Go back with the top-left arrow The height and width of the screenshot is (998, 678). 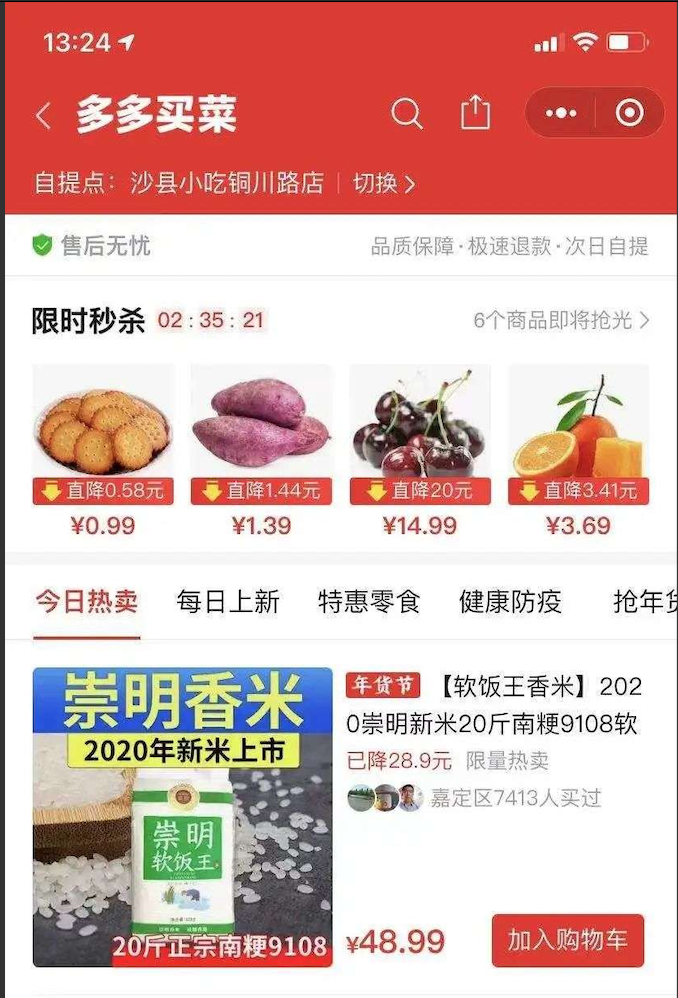coord(43,116)
